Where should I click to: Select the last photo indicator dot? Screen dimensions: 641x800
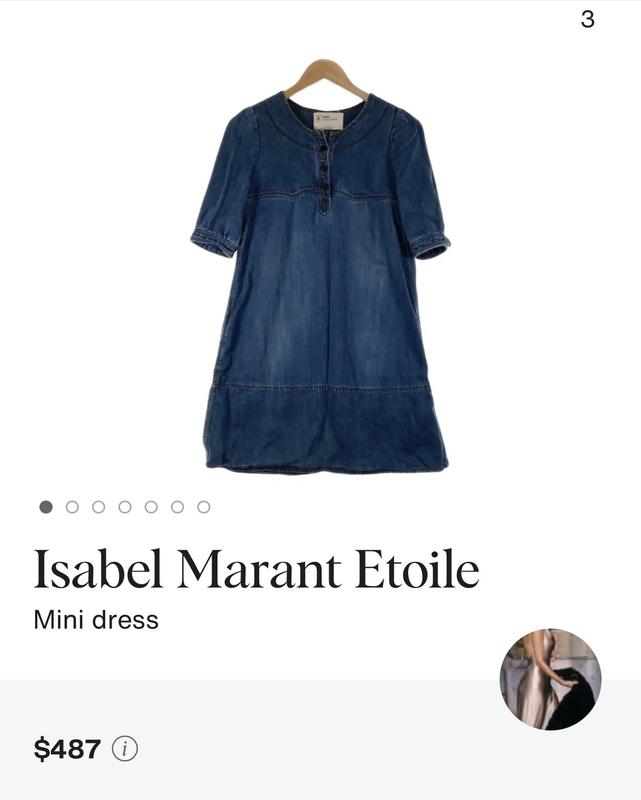(204, 507)
